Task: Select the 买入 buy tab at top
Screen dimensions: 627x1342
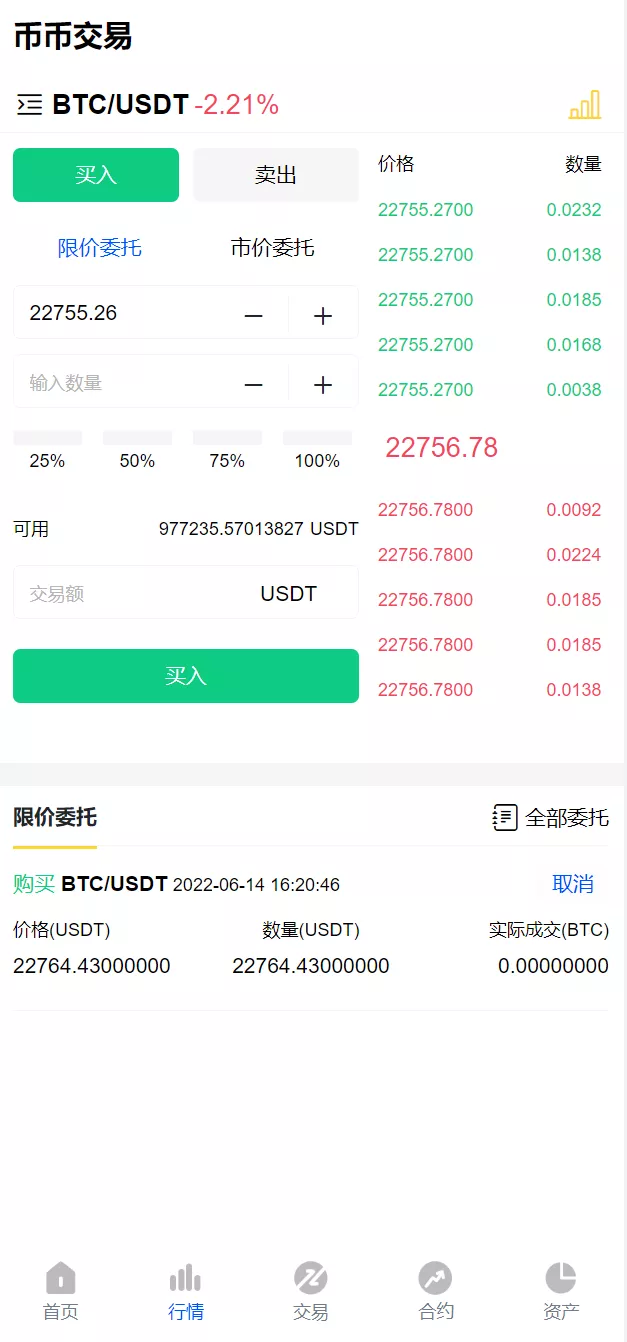Action: coord(96,175)
